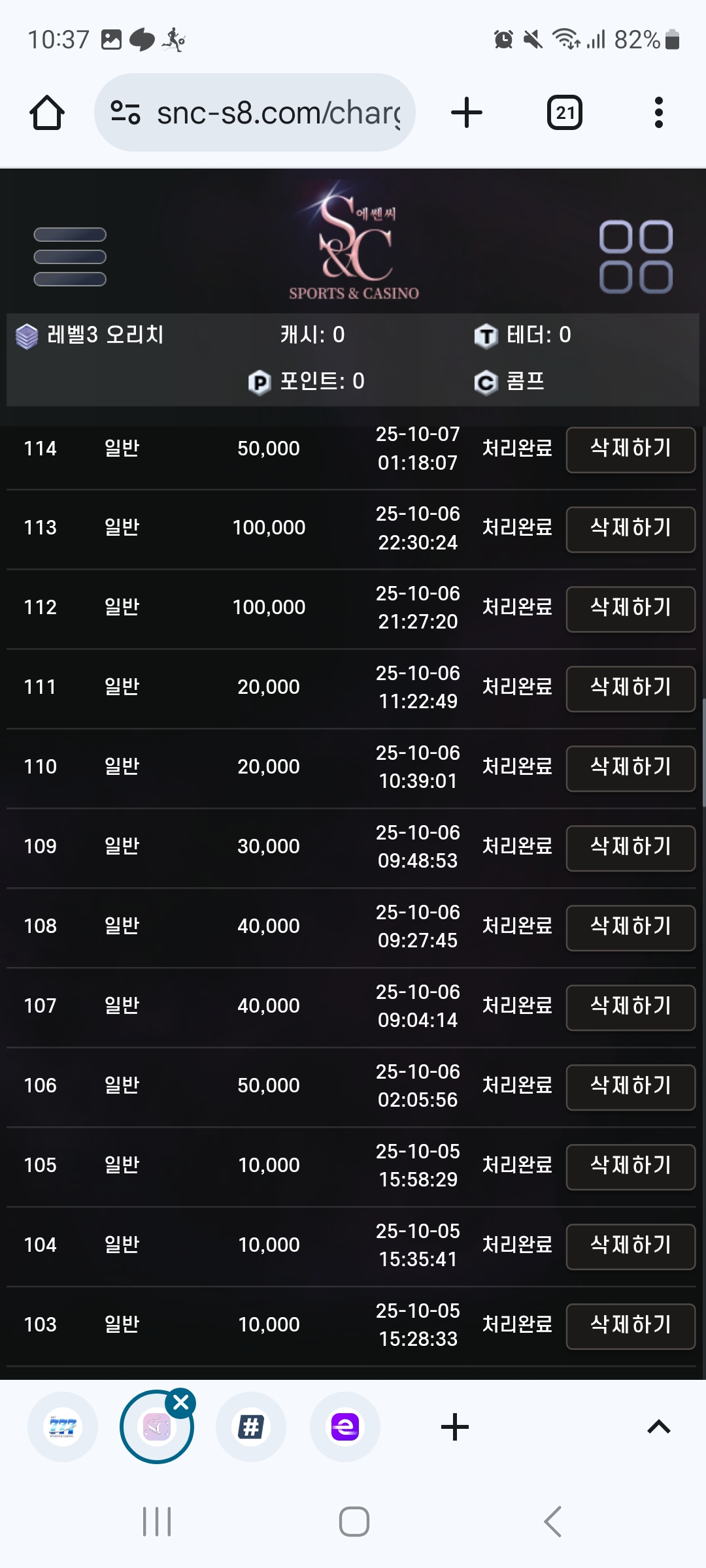Image resolution: width=706 pixels, height=1568 pixels.
Task: Tap 삭제하기 for record 103
Action: click(x=630, y=1326)
